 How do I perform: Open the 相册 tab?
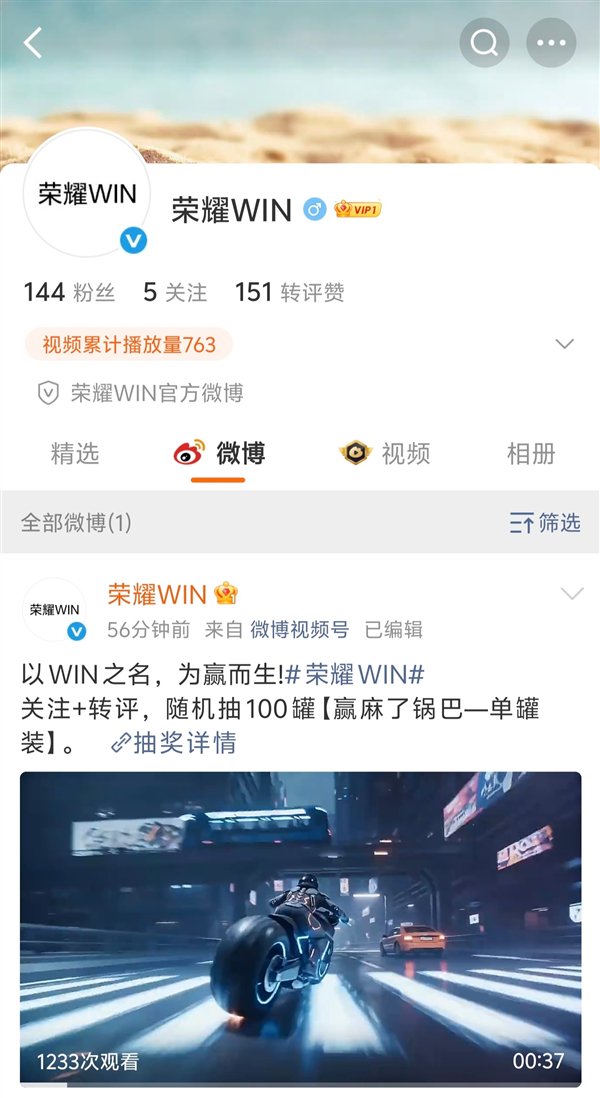[x=531, y=453]
